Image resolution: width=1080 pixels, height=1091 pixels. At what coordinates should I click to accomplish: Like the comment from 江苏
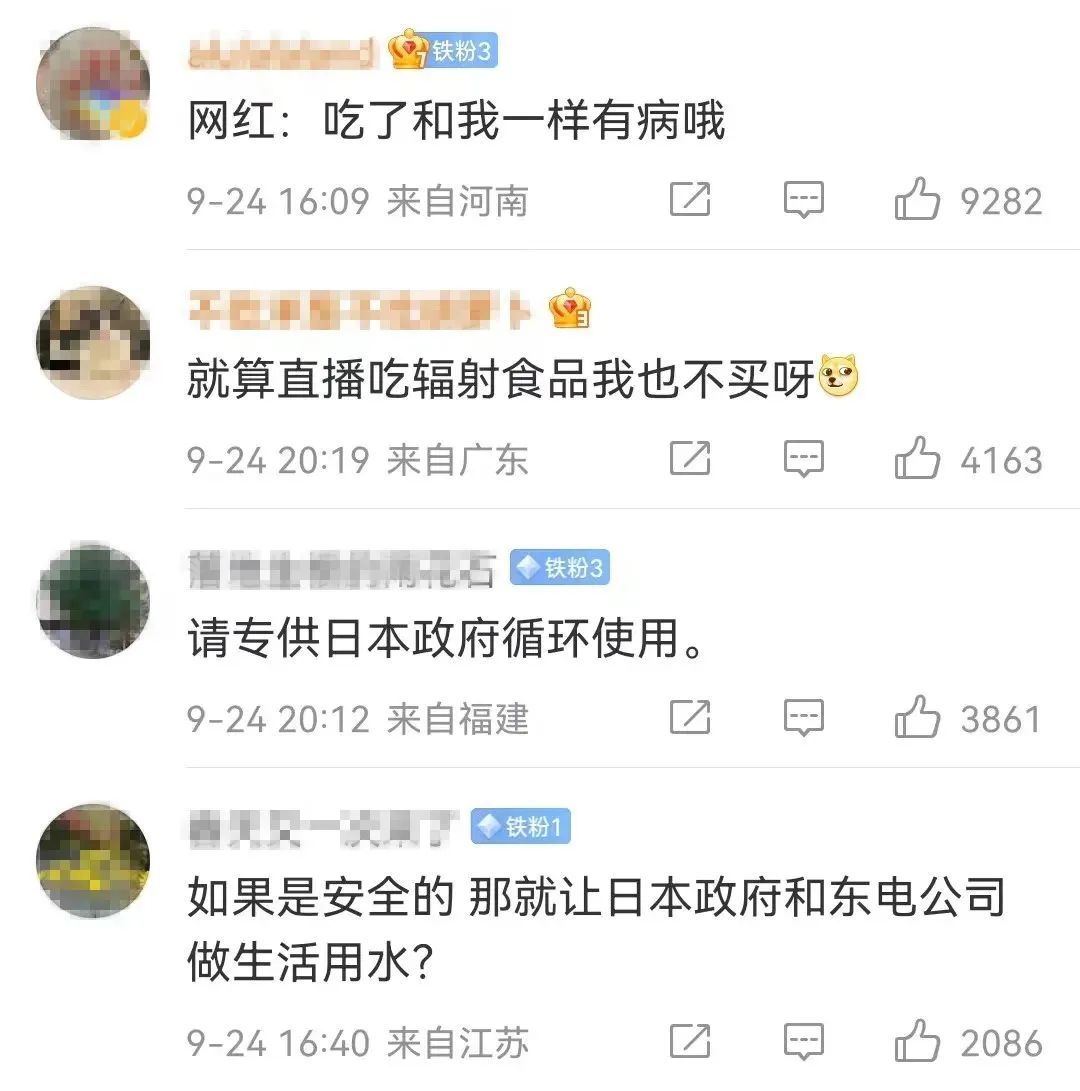[917, 1042]
